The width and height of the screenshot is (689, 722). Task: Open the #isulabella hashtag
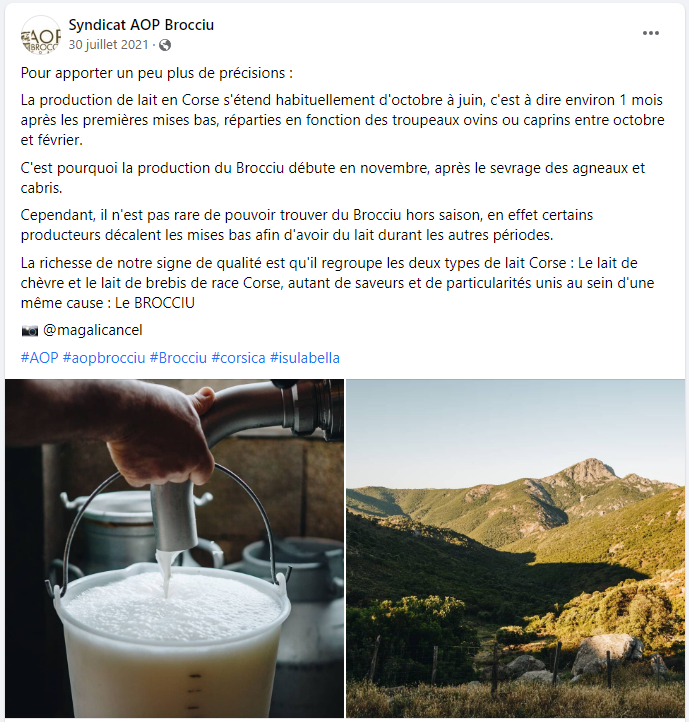(305, 358)
